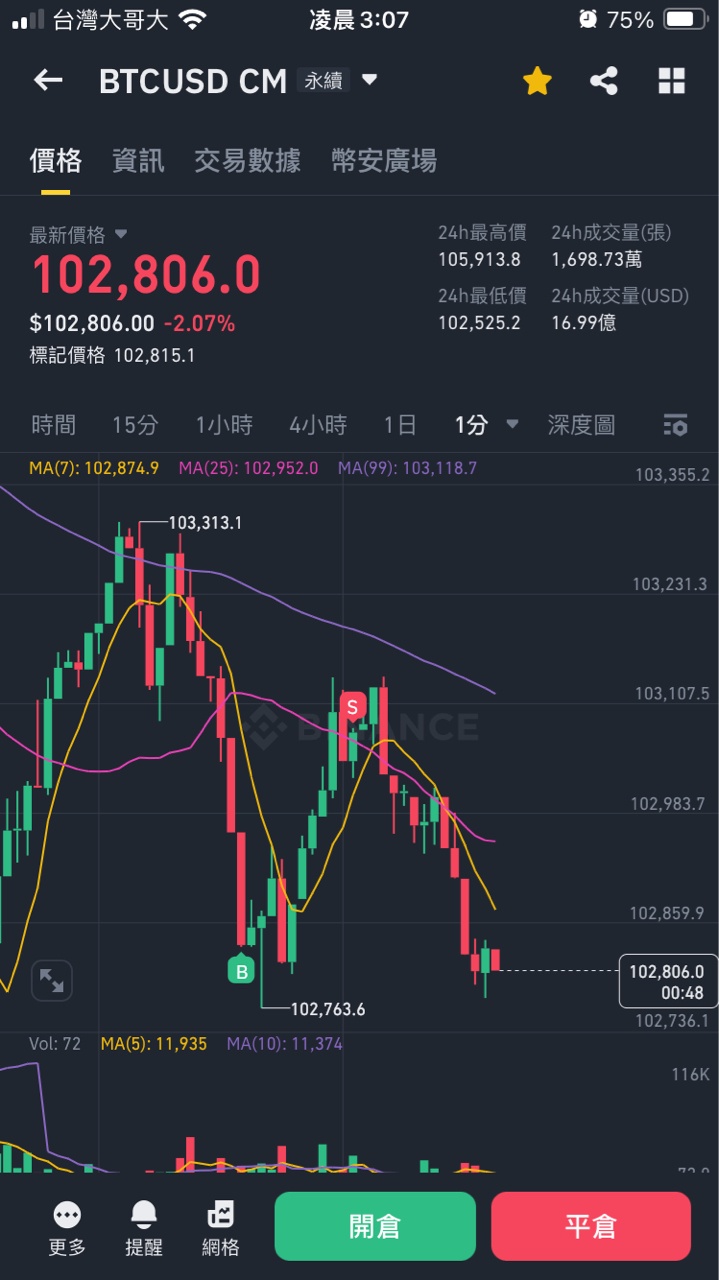Share this trading pair
Viewport: 719px width, 1280px height.
[604, 81]
